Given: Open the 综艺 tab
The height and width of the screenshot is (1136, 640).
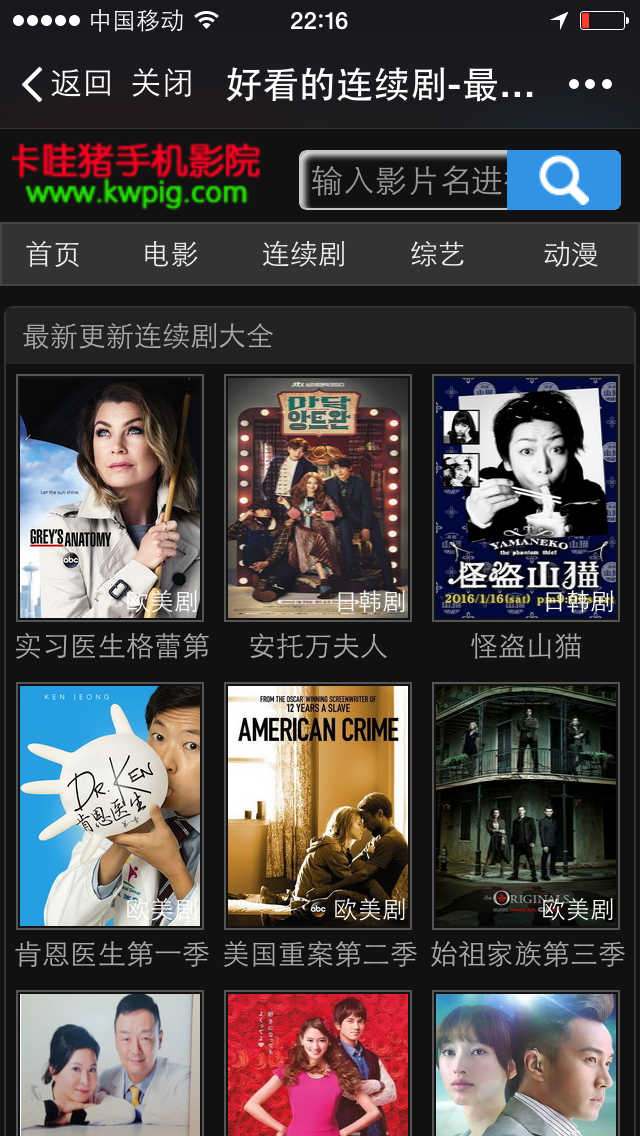Looking at the screenshot, I should [437, 254].
